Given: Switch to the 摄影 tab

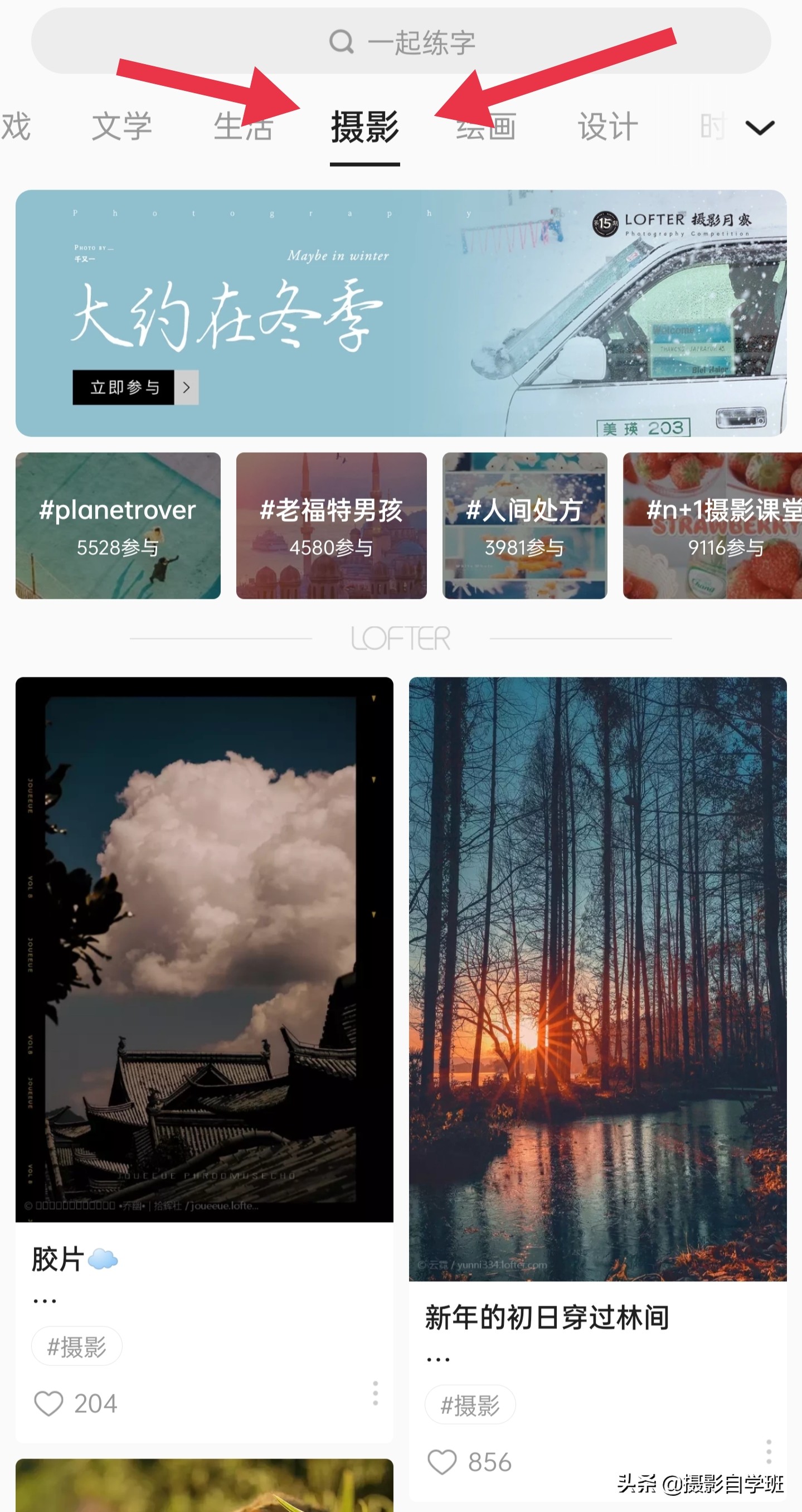Looking at the screenshot, I should (364, 128).
